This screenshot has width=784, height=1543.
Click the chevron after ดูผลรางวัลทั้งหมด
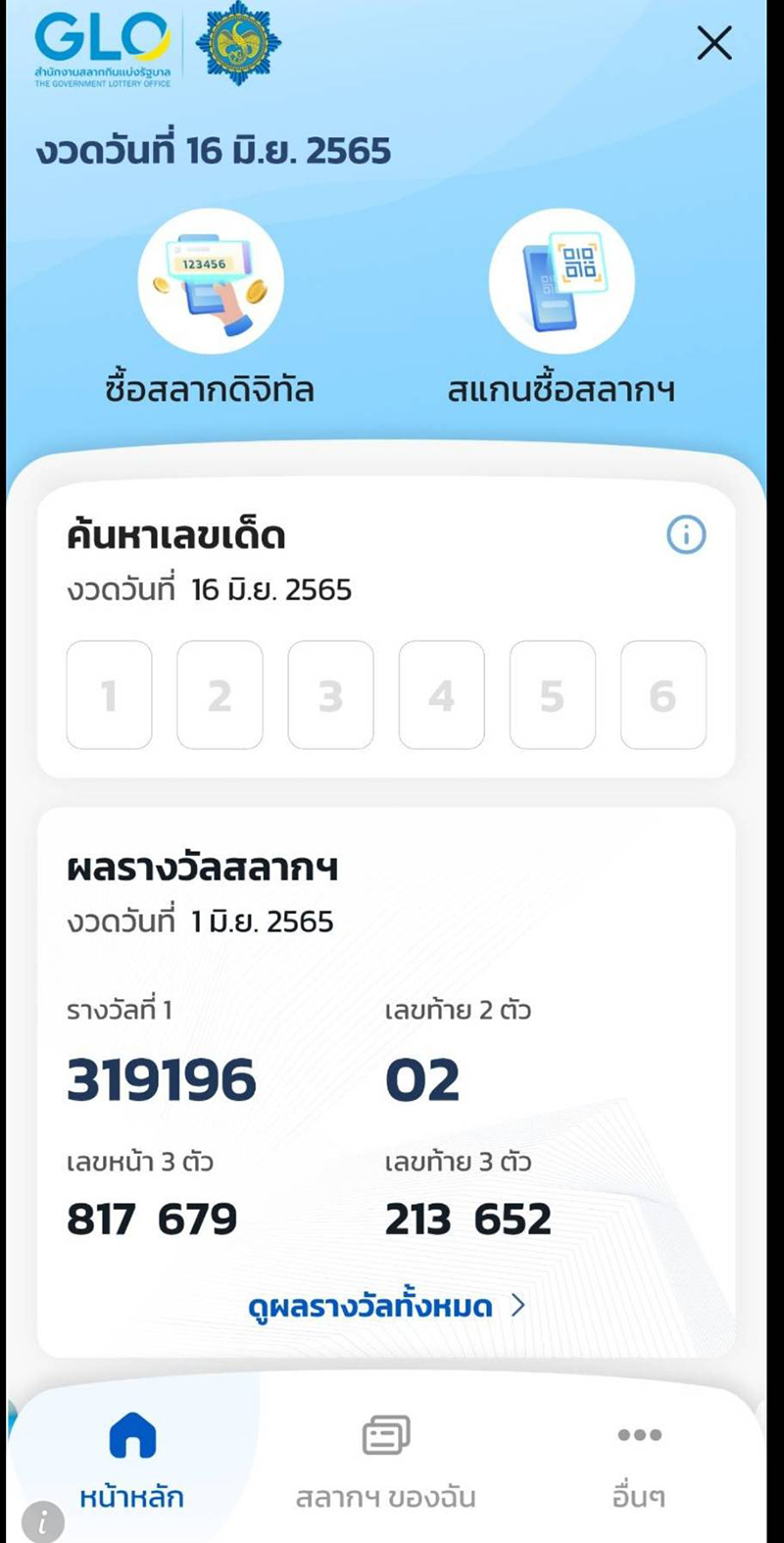516,1305
